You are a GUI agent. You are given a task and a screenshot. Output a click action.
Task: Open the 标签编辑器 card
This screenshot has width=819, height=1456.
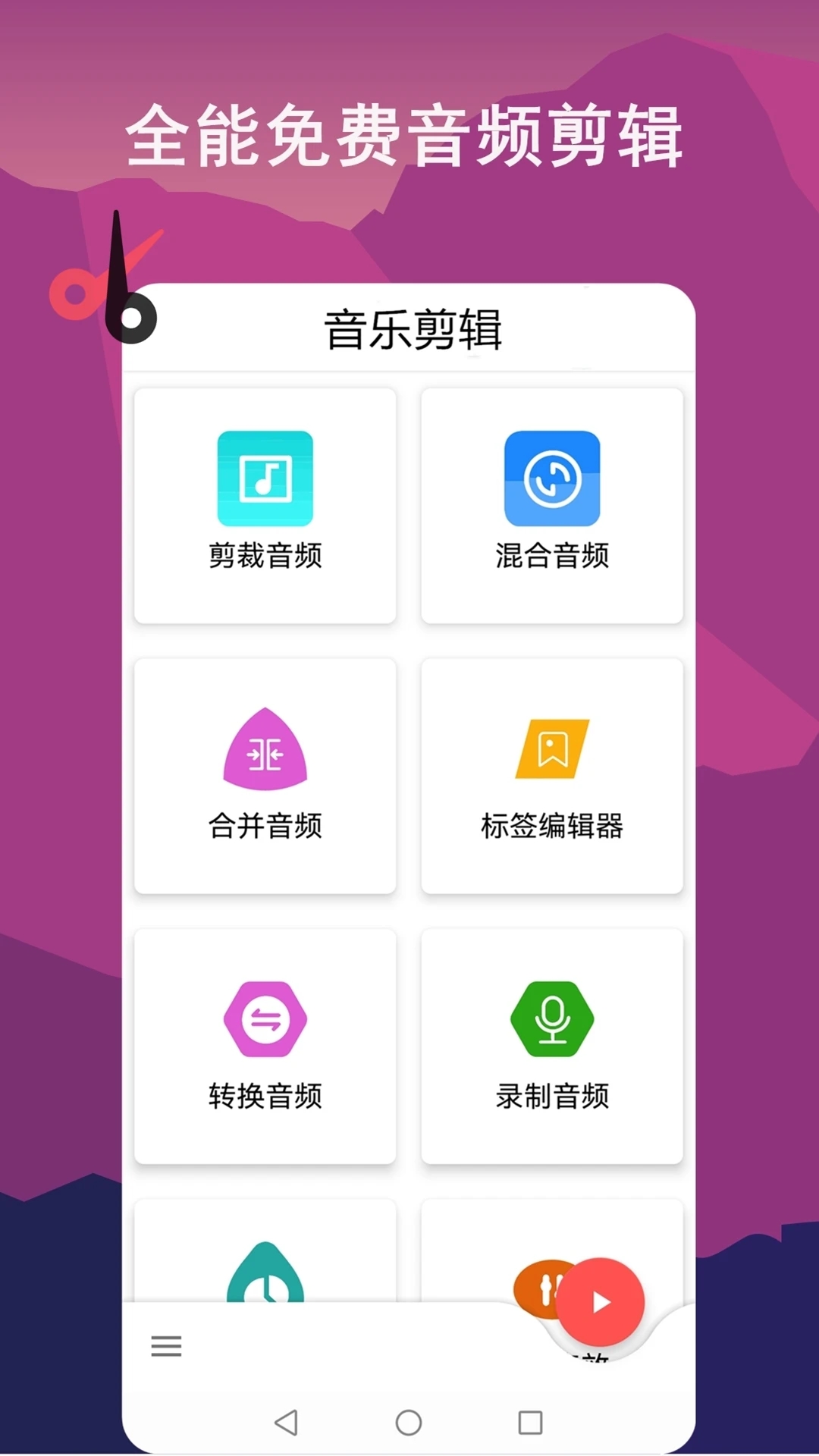552,775
